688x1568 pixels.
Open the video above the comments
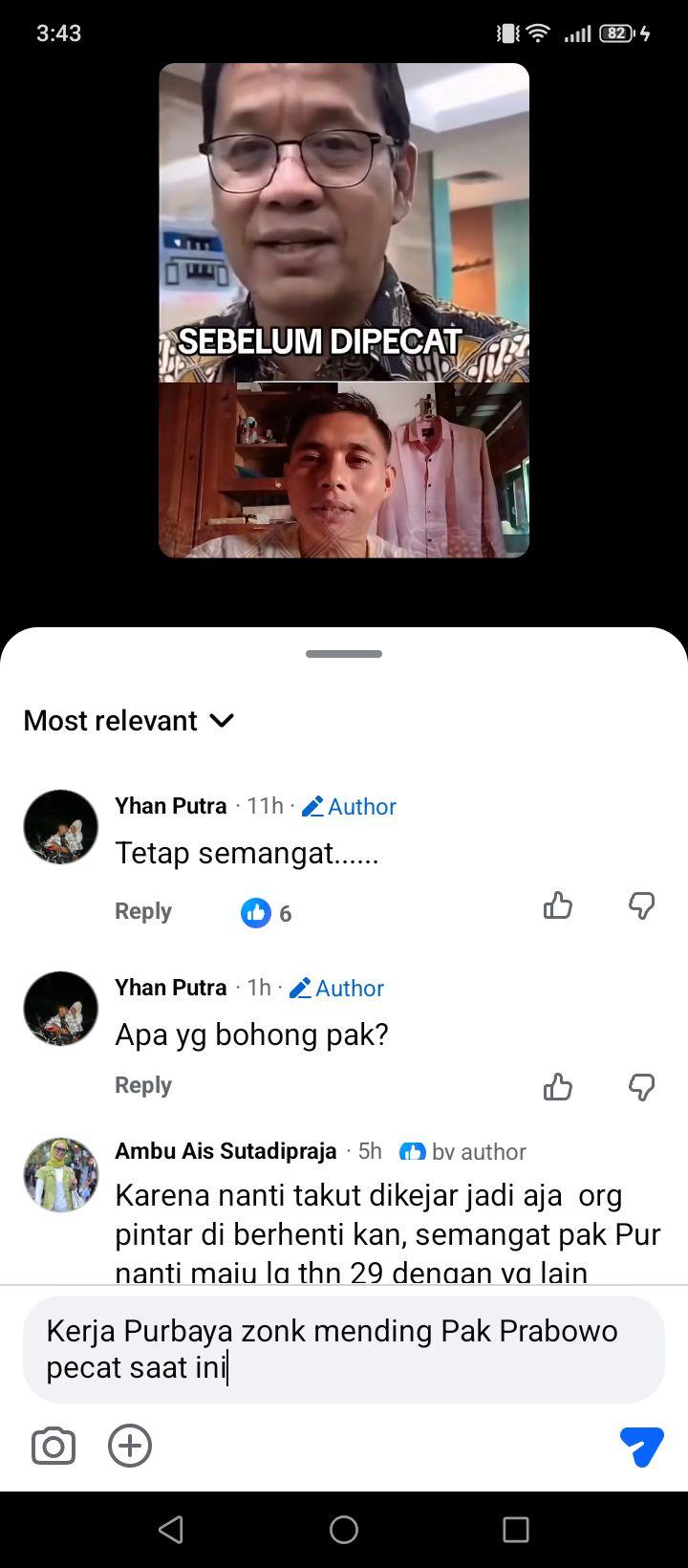pos(344,311)
